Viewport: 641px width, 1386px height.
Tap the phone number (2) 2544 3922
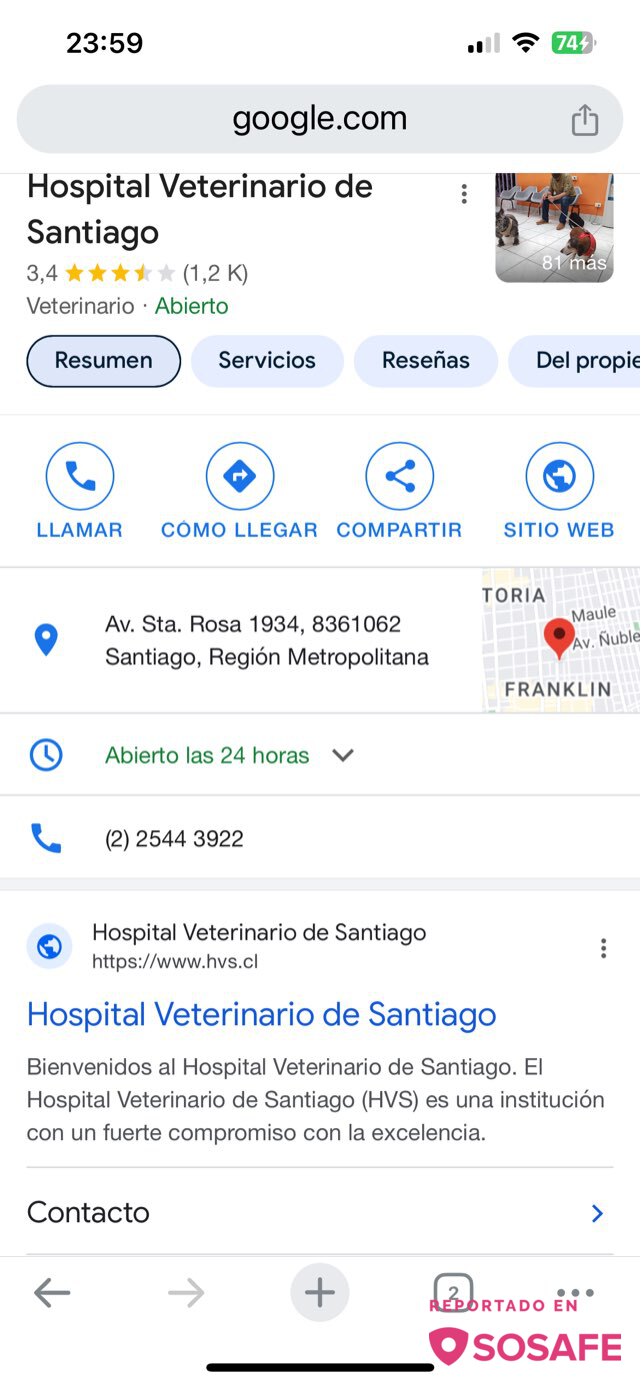[x=174, y=839]
